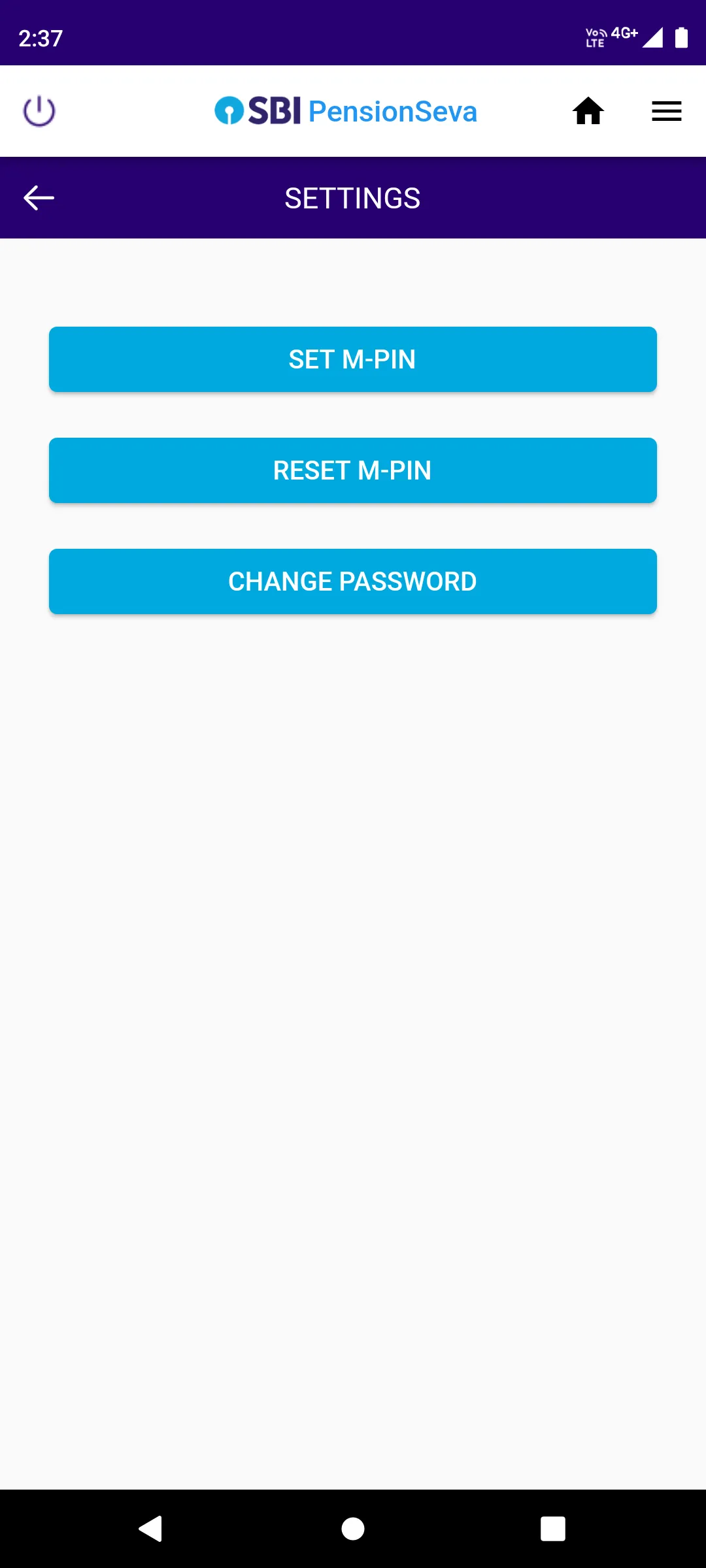Open CHANGE PASSWORD option

(352, 581)
